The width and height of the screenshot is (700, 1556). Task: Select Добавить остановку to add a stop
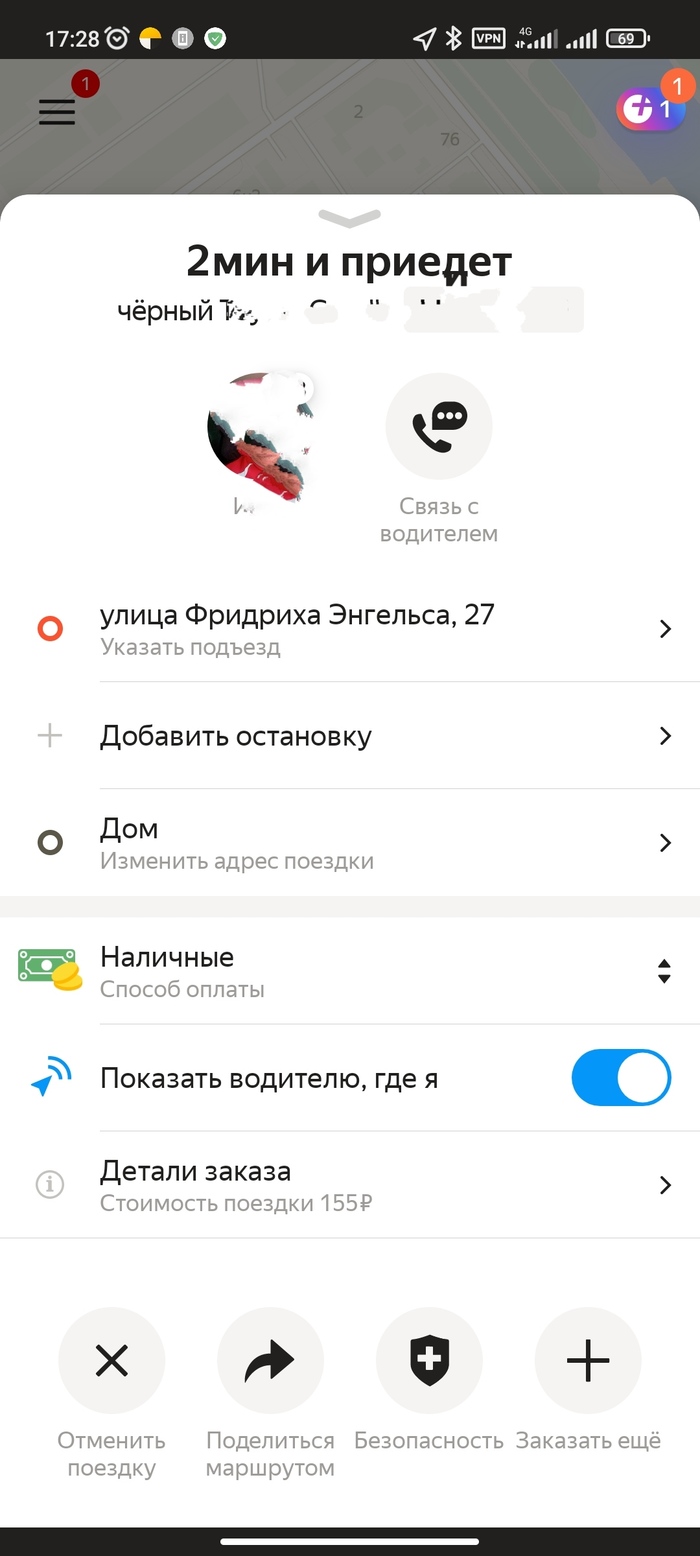click(x=380, y=736)
